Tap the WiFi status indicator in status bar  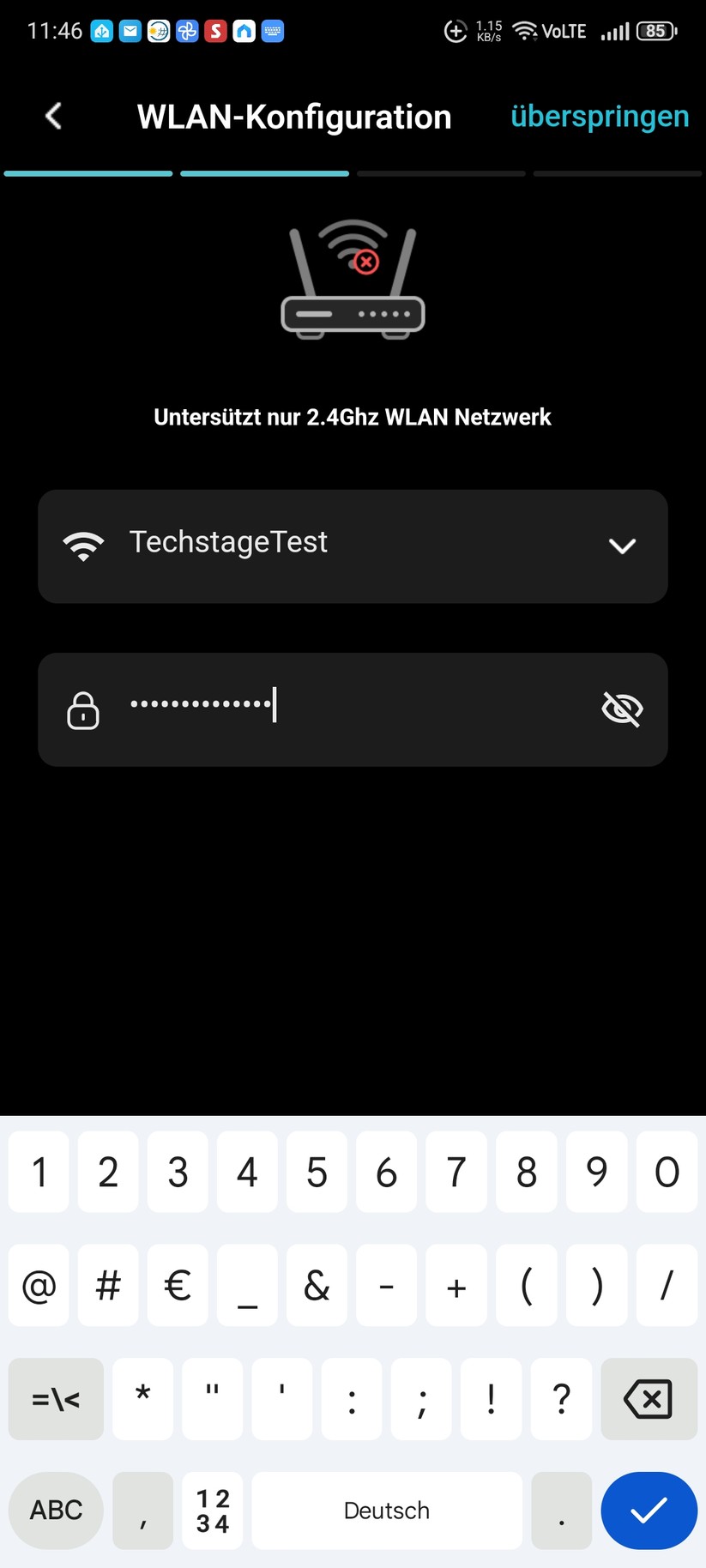click(x=523, y=30)
